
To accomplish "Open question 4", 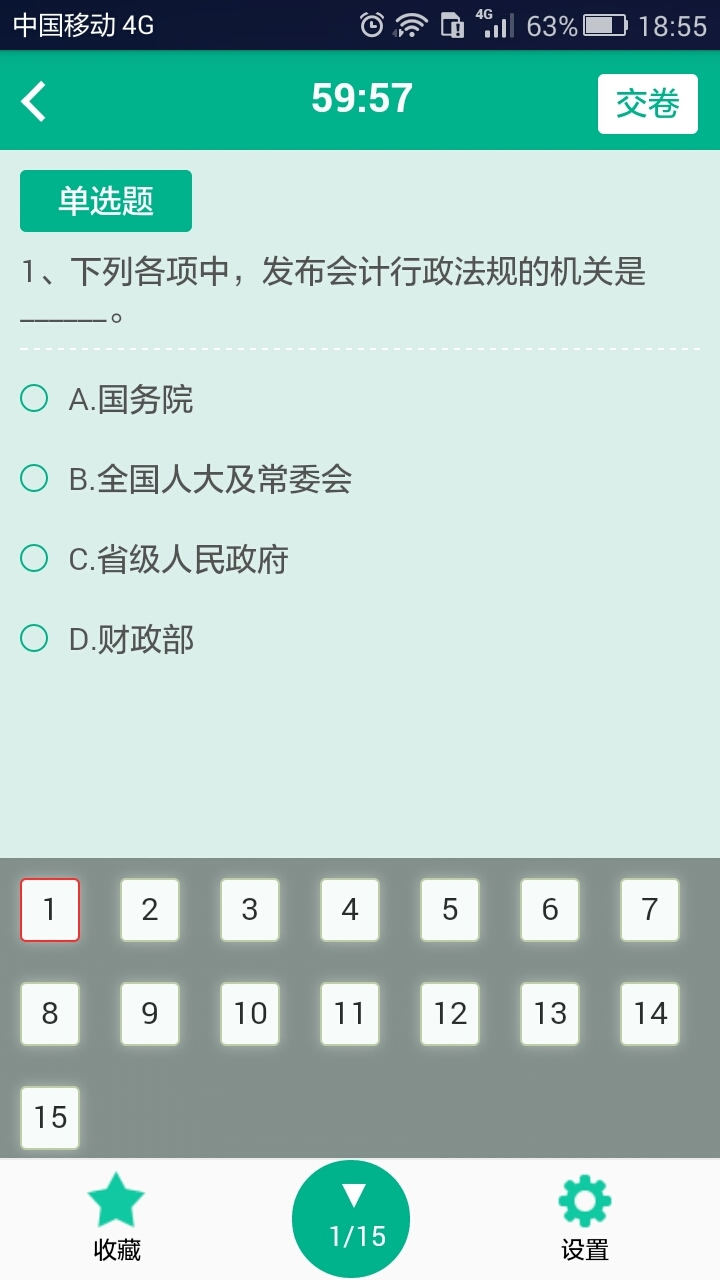I will coord(350,910).
